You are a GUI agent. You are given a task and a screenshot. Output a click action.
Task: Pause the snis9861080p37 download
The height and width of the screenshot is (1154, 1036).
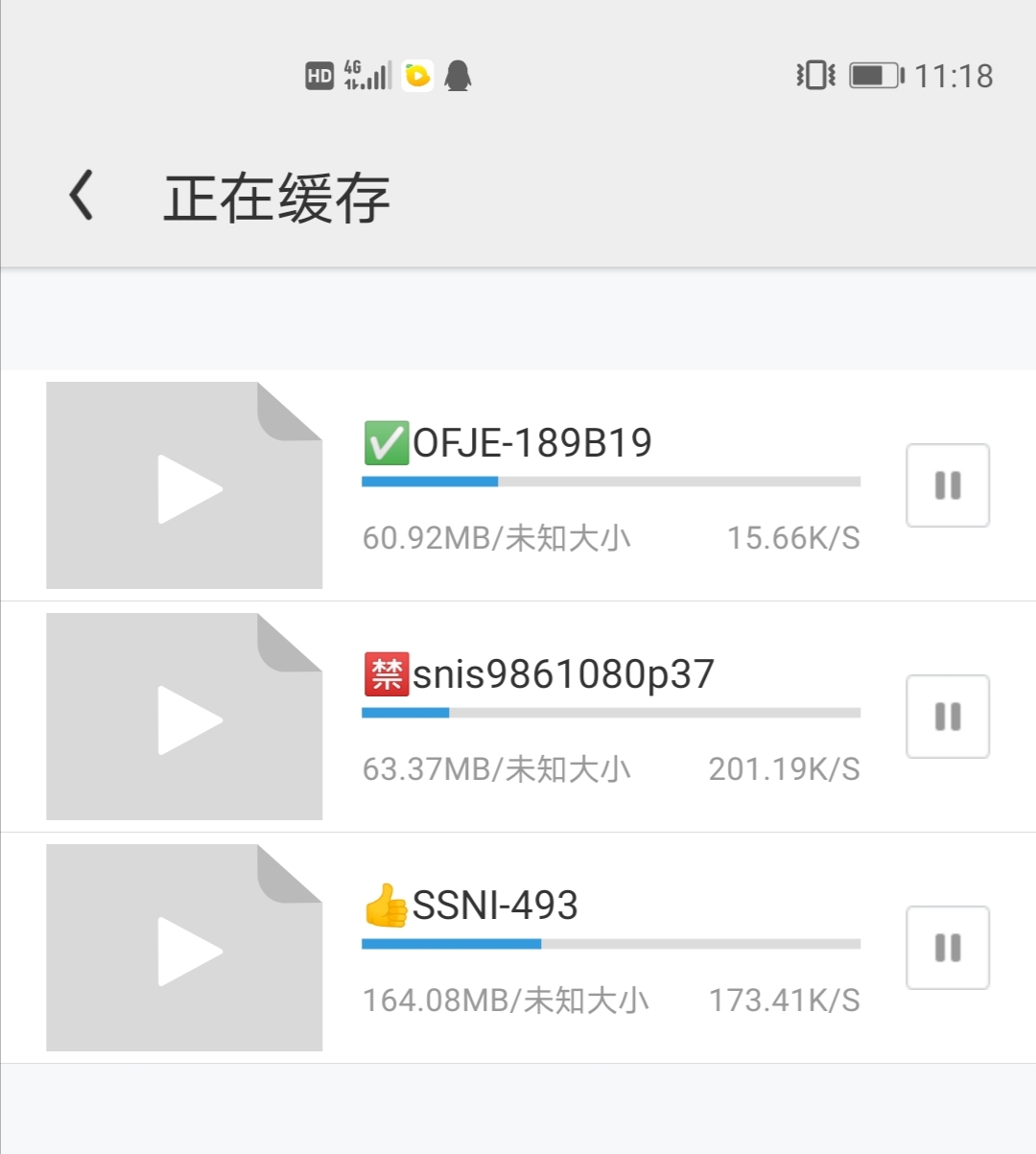tap(947, 717)
